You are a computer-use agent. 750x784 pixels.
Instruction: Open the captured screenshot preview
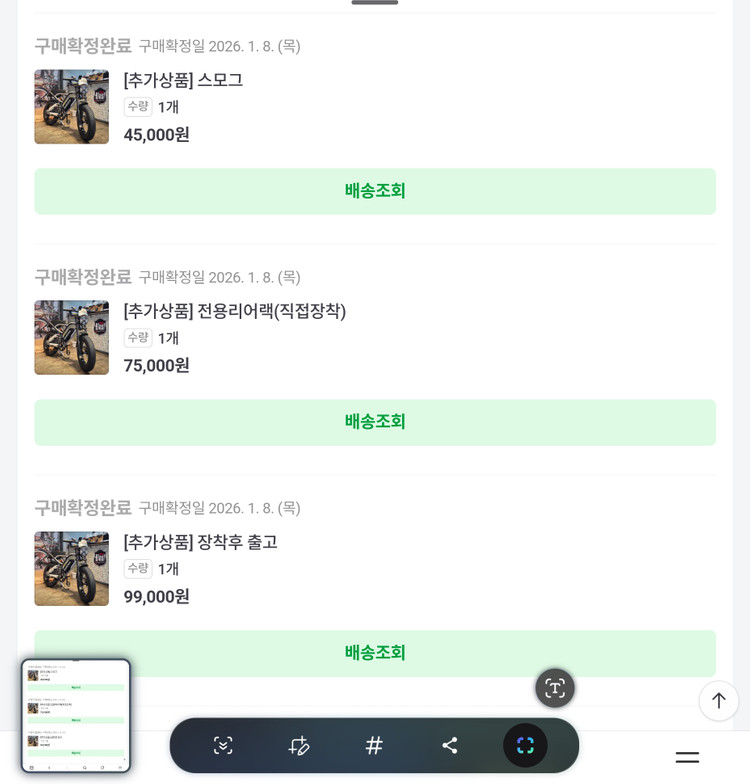76,716
